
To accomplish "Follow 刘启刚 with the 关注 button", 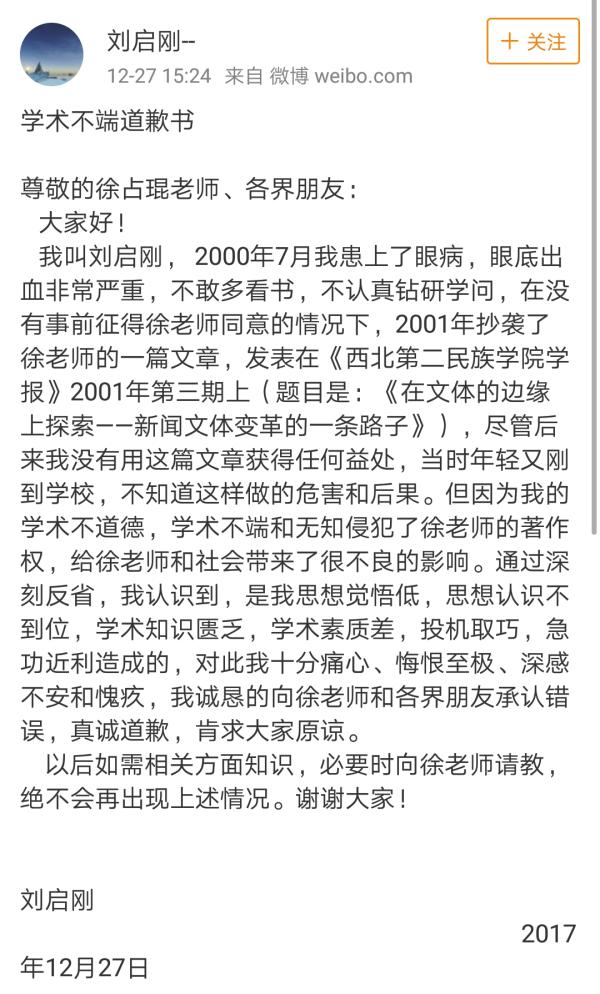I will pos(533,42).
